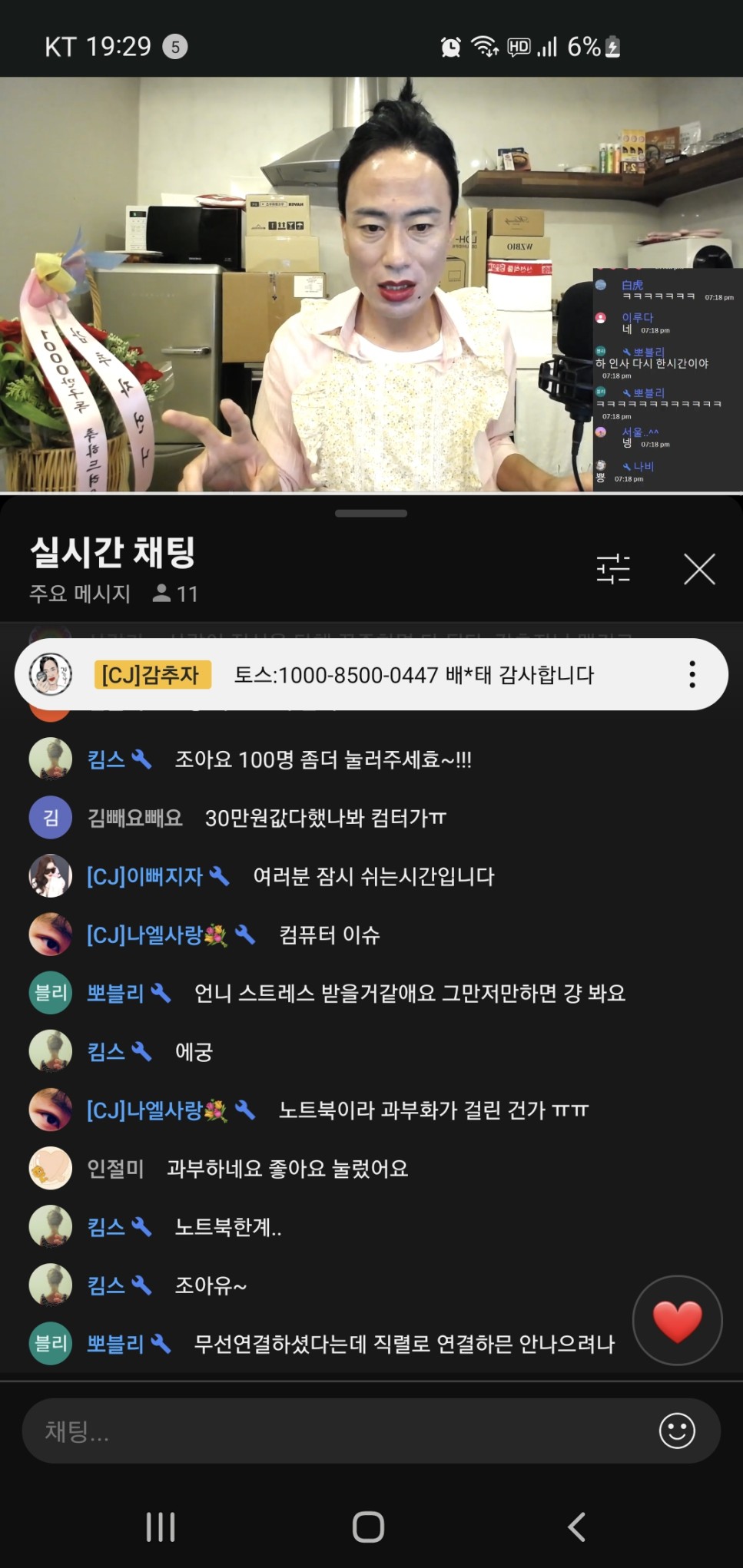Open recent apps from navigation bar
This screenshot has width=743, height=1568.
(x=161, y=1527)
